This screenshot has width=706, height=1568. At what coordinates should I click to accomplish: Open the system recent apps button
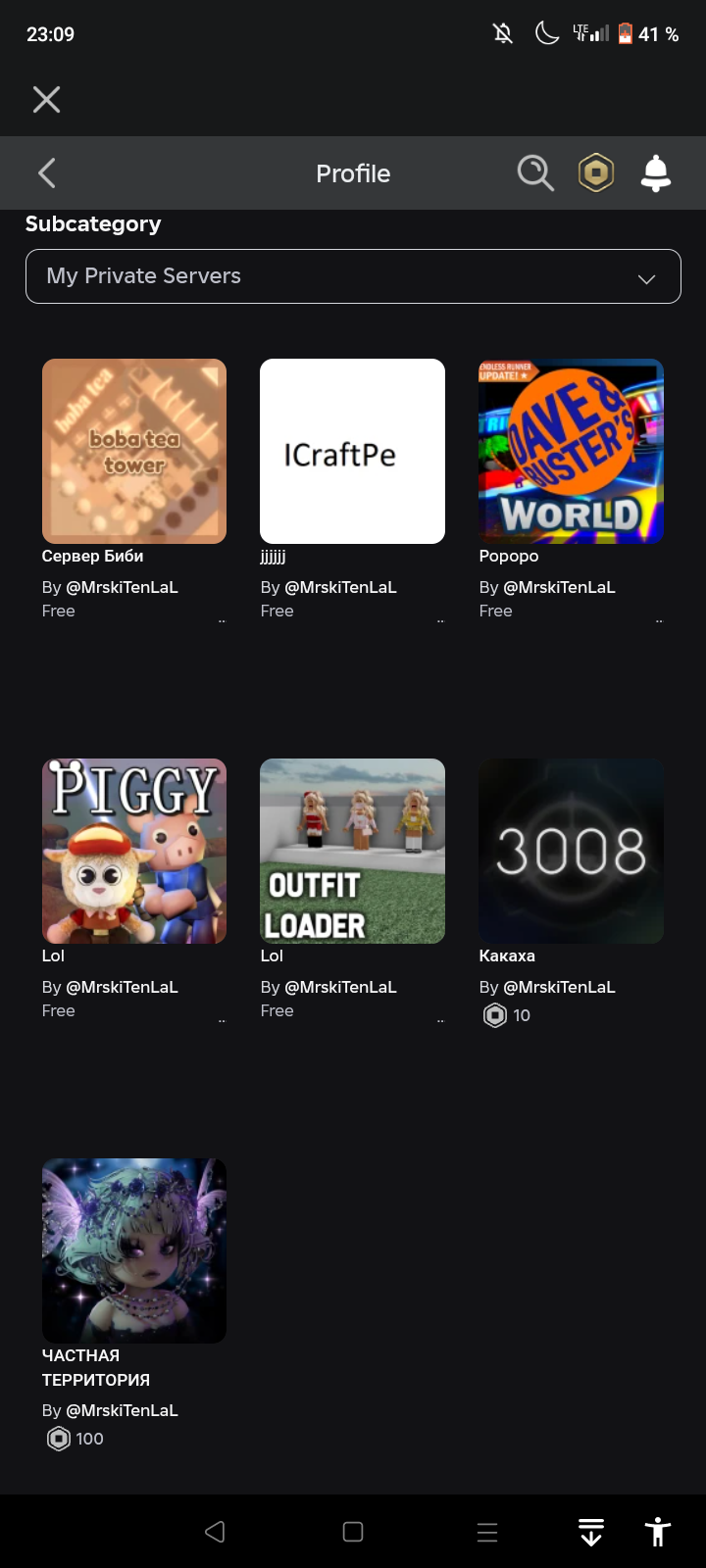point(487,1532)
